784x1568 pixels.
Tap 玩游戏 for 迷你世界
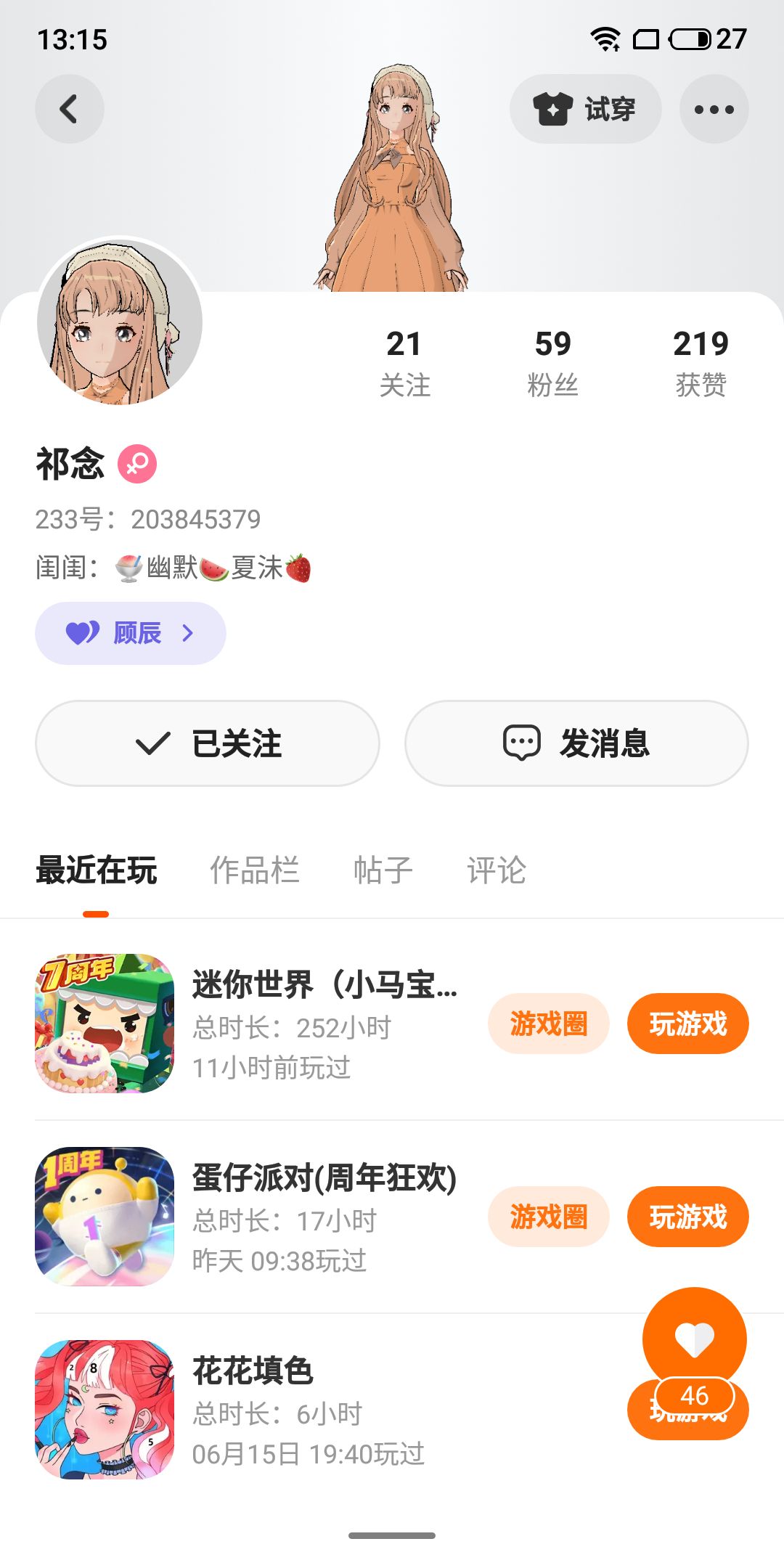[x=688, y=1024]
